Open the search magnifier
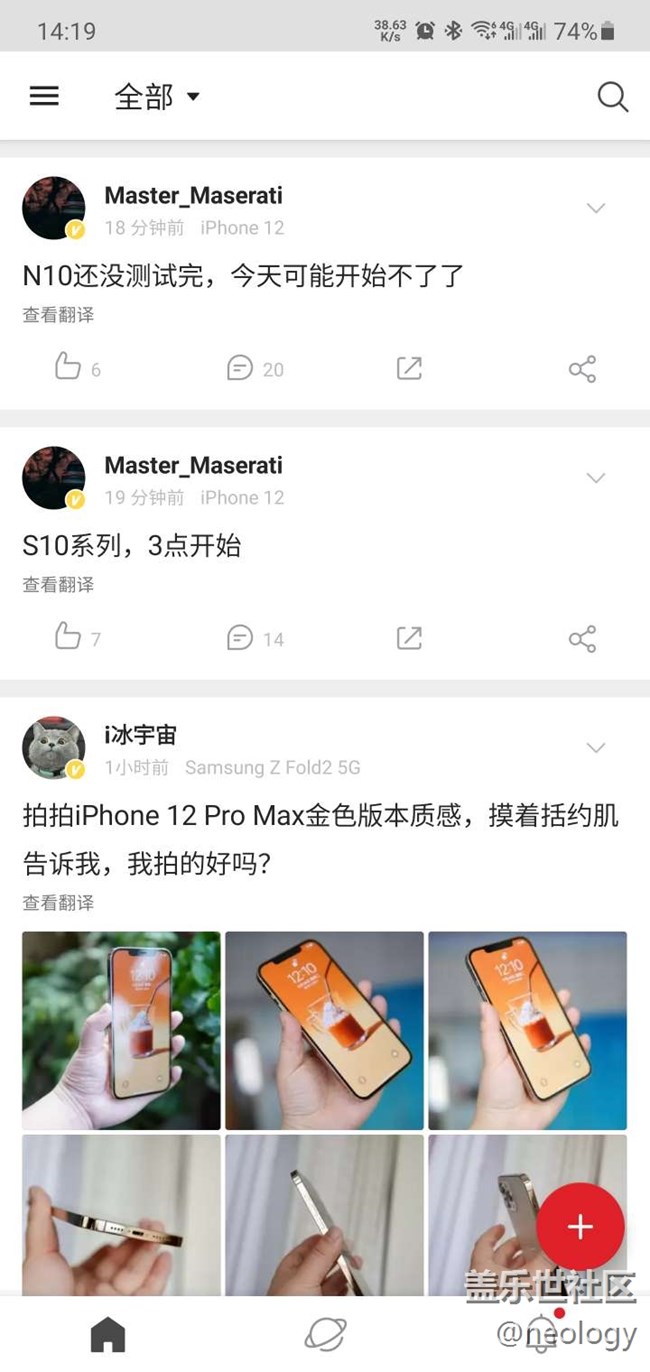This screenshot has width=650, height=1372. tap(612, 97)
